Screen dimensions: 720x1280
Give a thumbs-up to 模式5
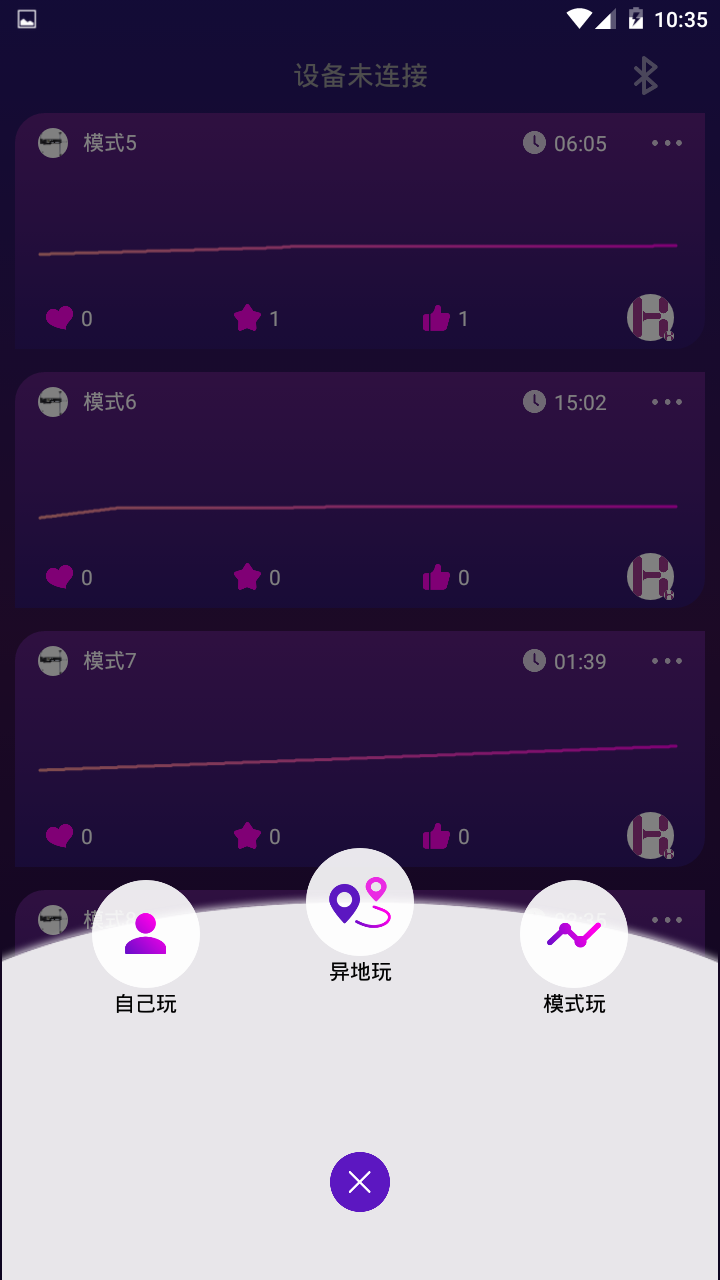(x=437, y=318)
